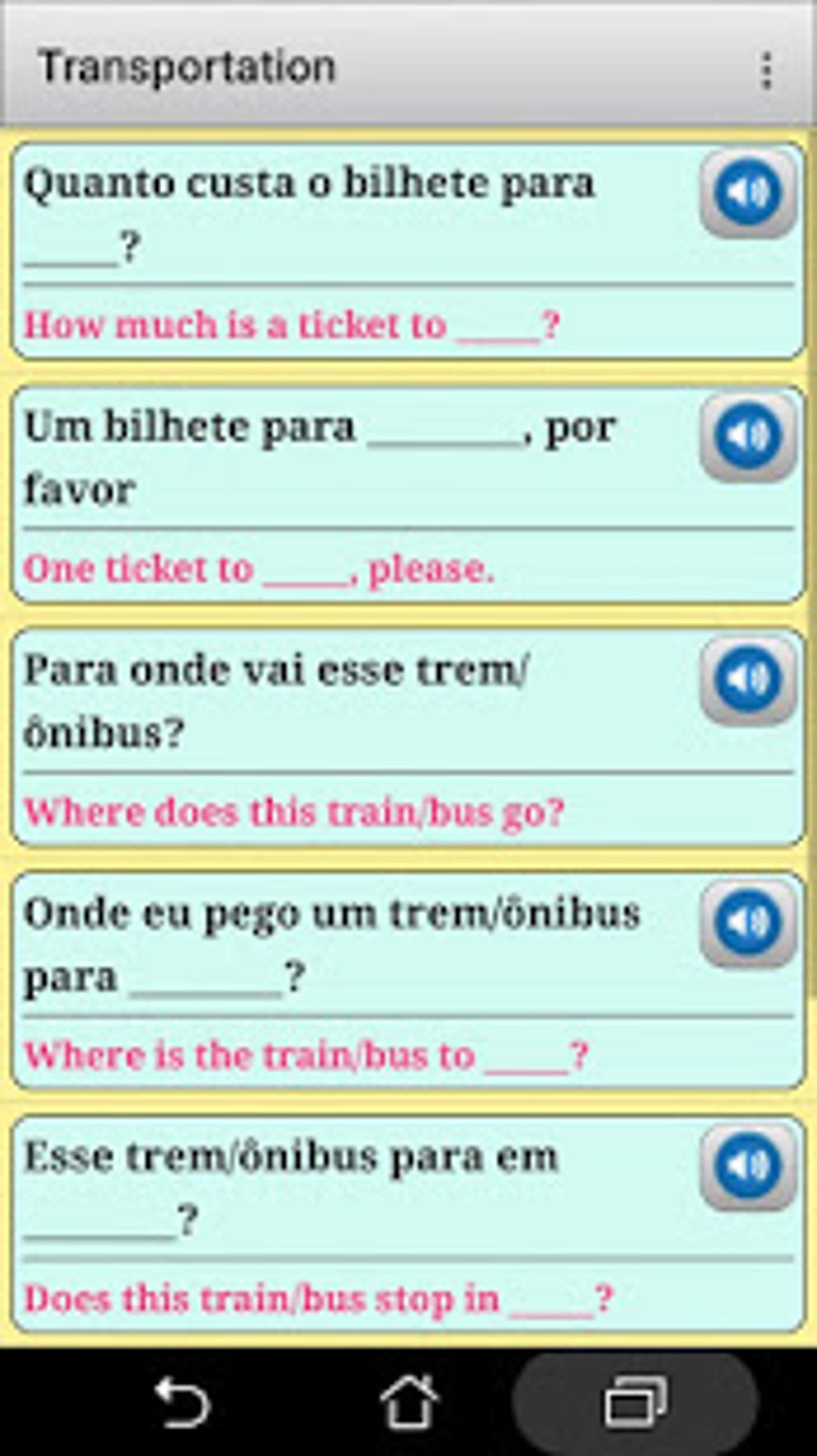This screenshot has width=817, height=1456.
Task: Play audio for 'Para onde vai esse trem/ônibus?'
Action: [x=747, y=680]
